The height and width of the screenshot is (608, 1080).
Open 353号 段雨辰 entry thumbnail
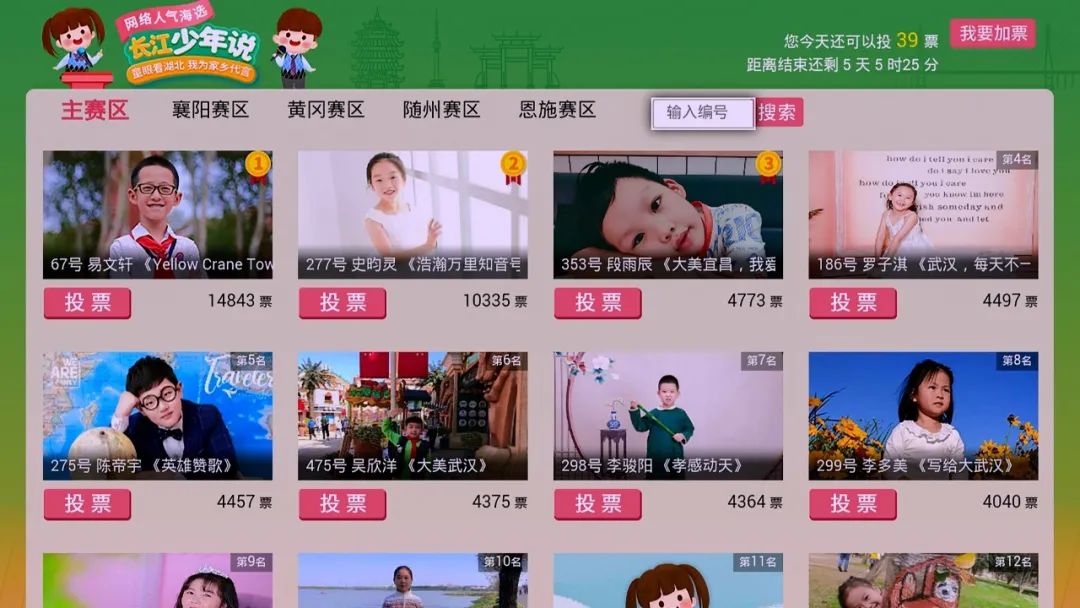(x=668, y=213)
